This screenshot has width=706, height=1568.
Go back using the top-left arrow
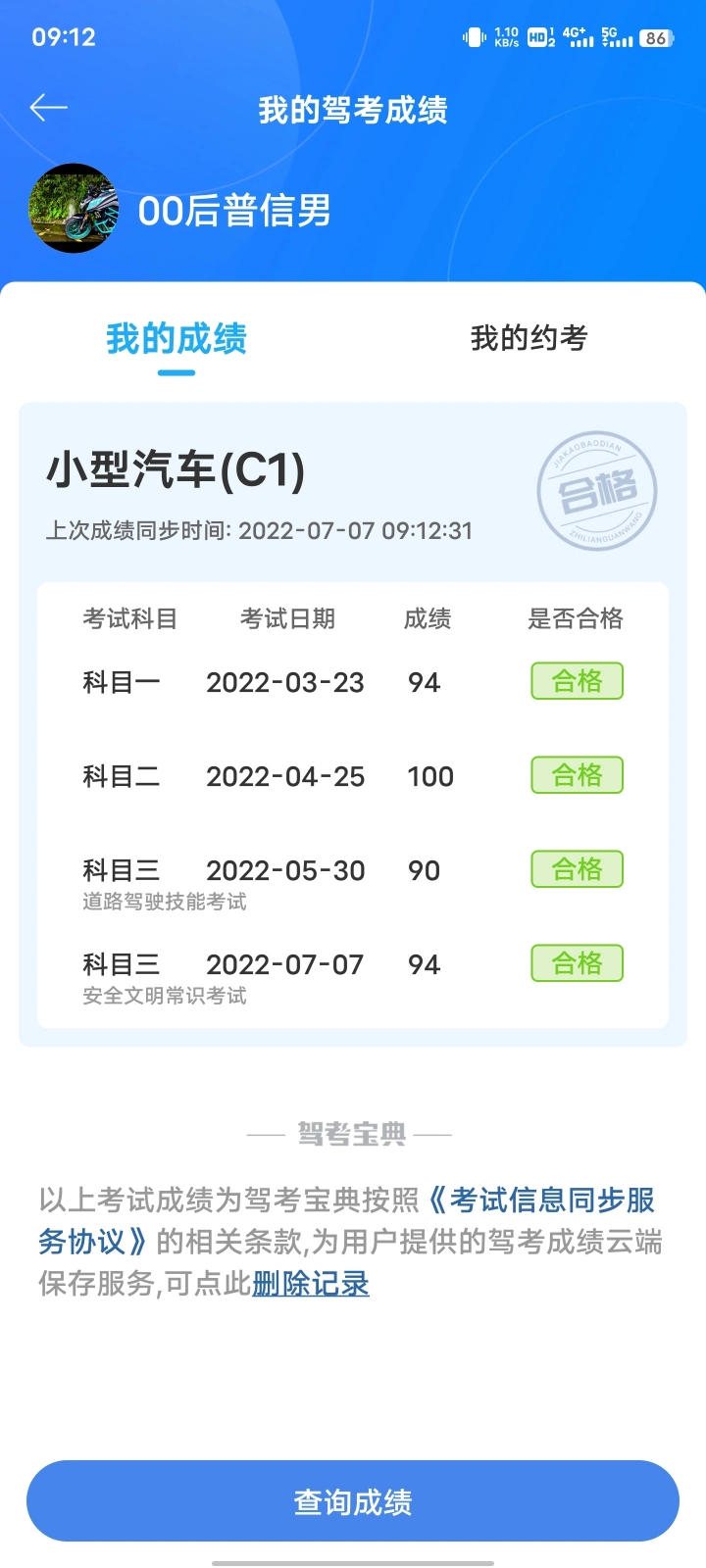(x=48, y=108)
